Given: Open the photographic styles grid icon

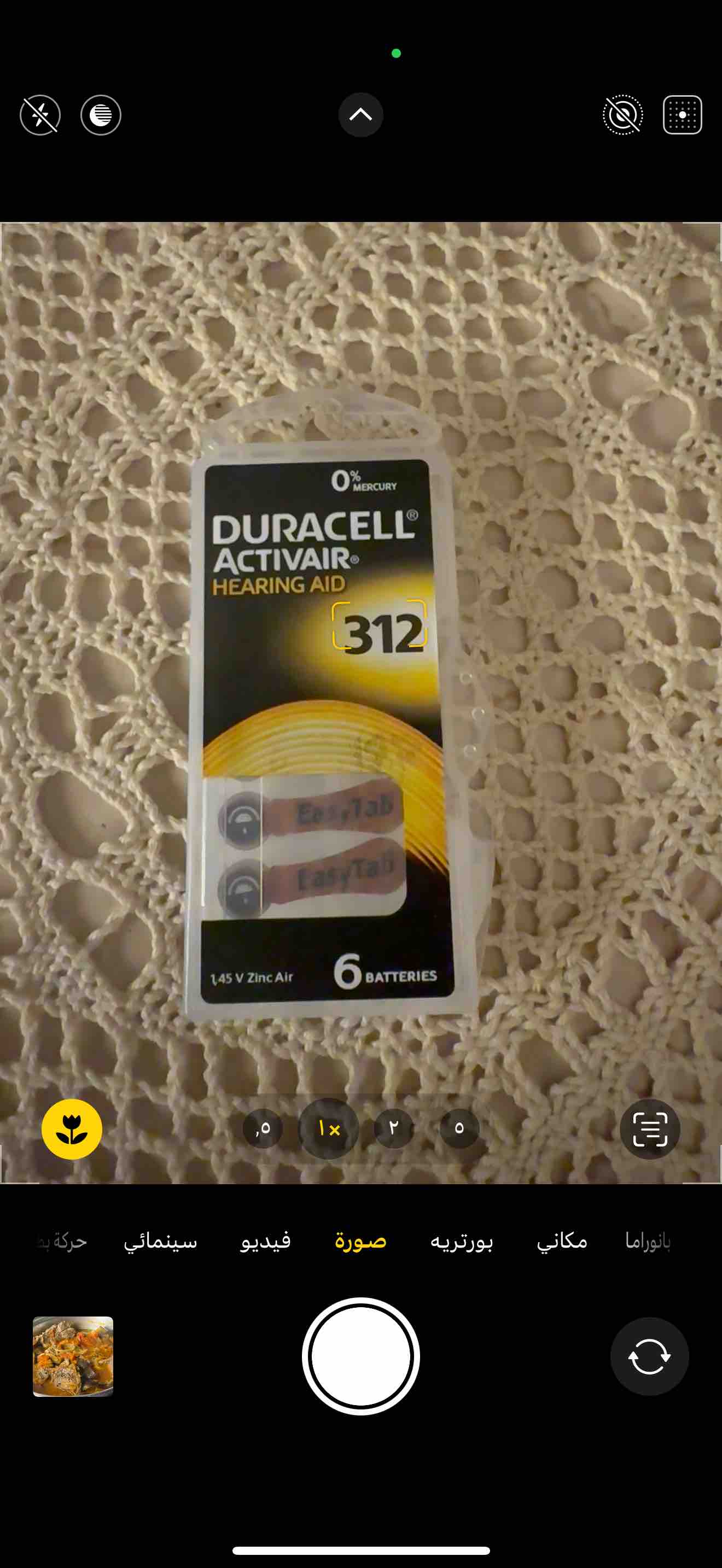Looking at the screenshot, I should click(682, 115).
